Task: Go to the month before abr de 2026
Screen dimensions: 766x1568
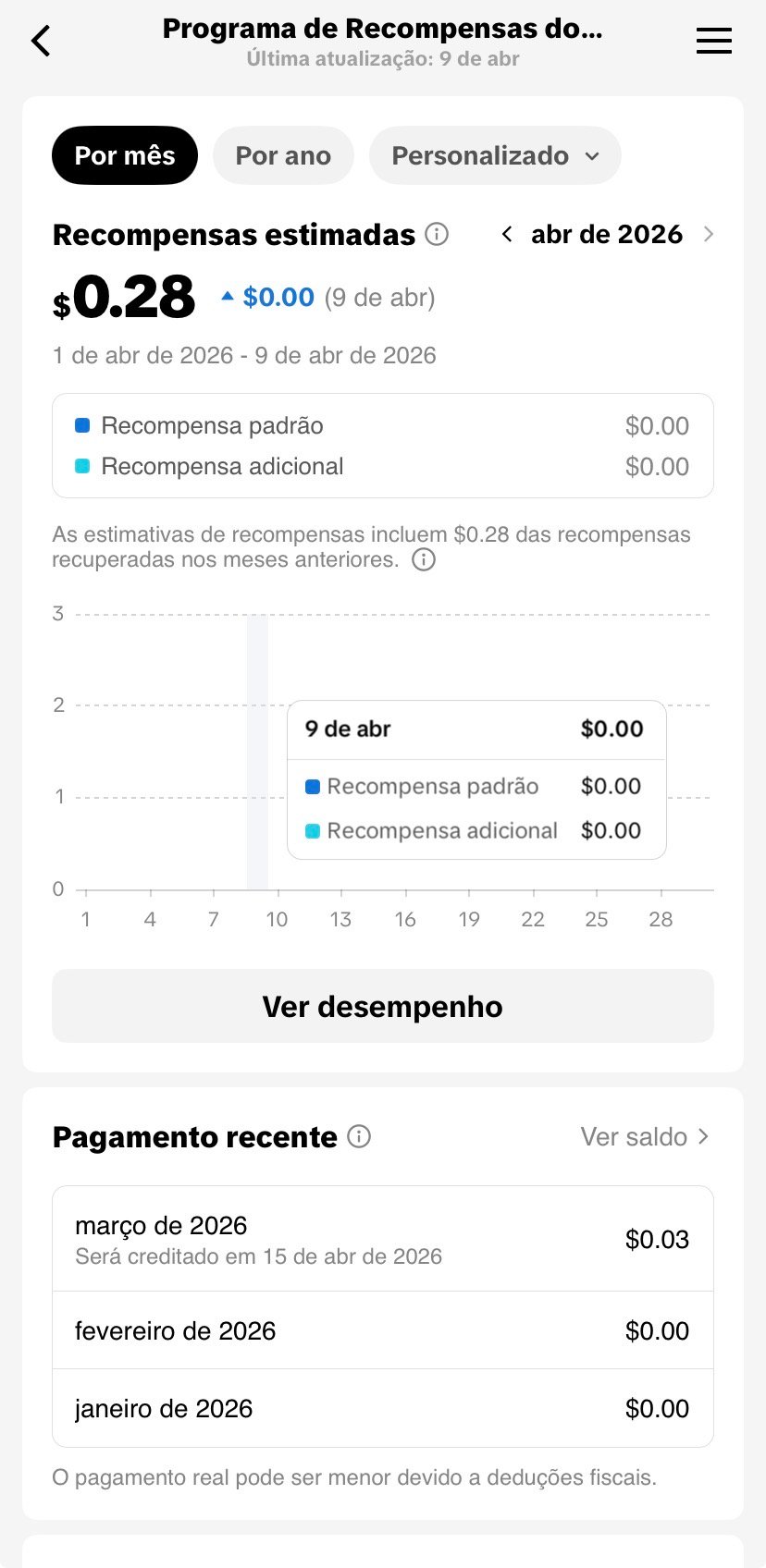Action: click(507, 235)
